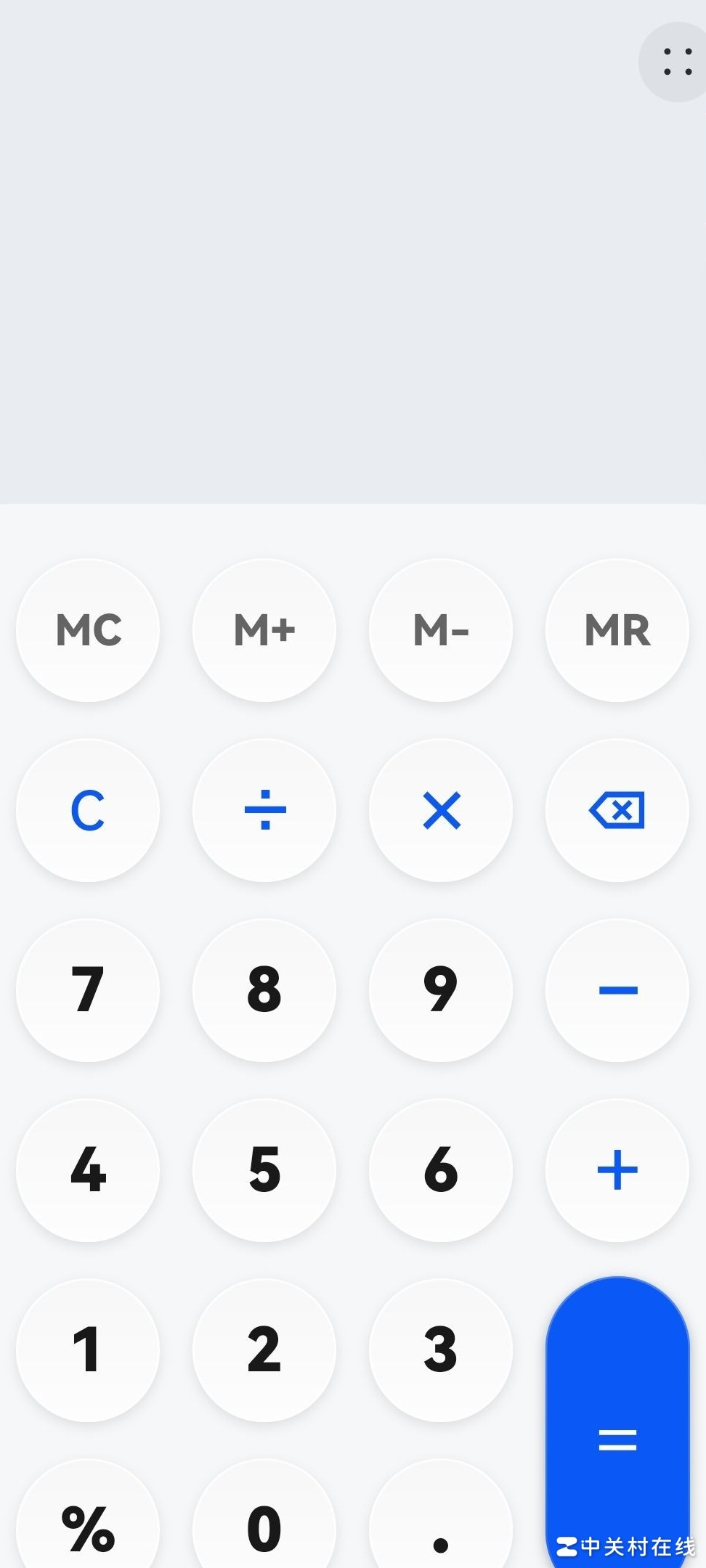The height and width of the screenshot is (1568, 706).
Task: Select the divide operator
Action: (264, 810)
